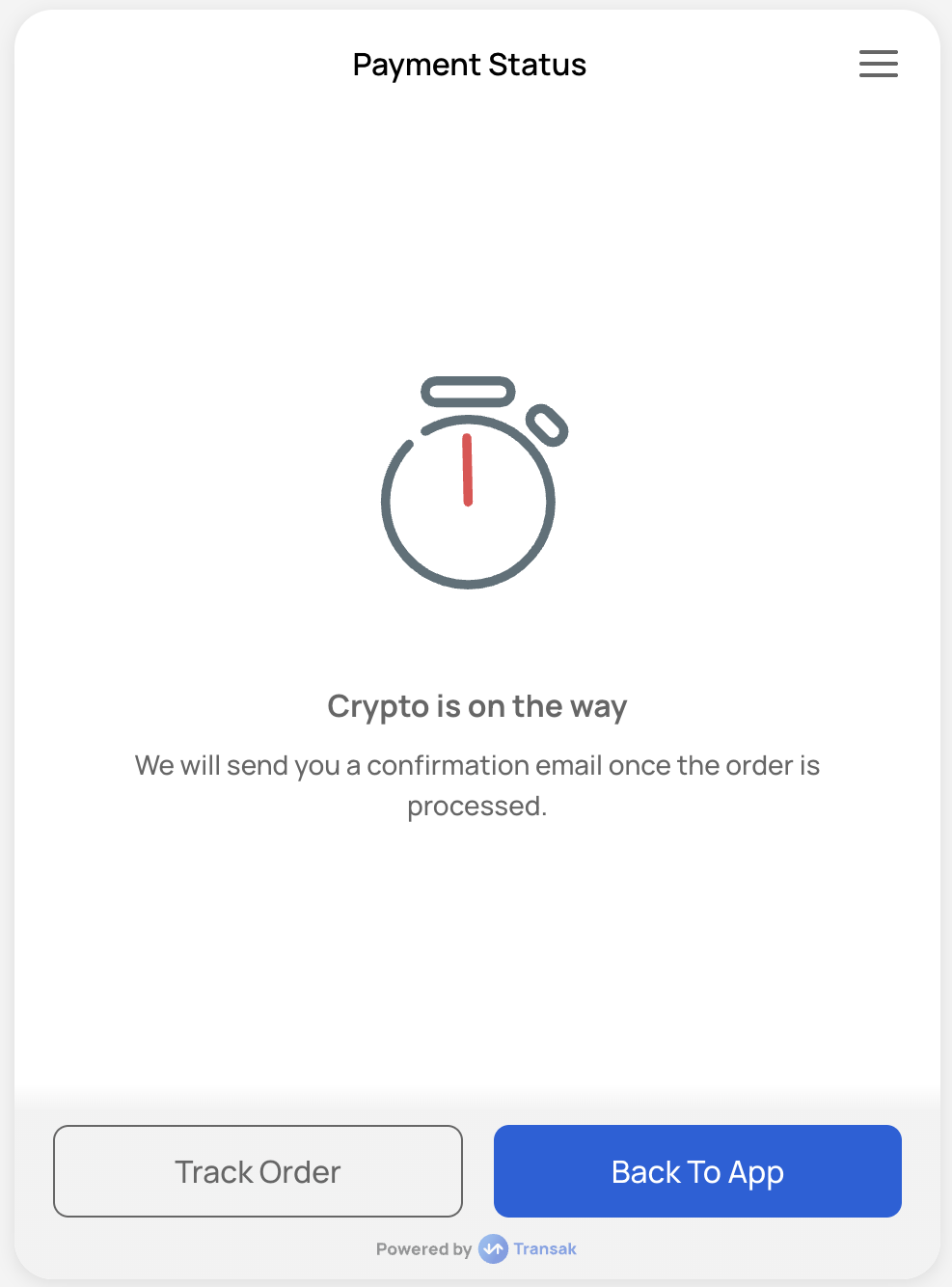This screenshot has height=1287, width=952.
Task: Tap the Track Order button
Action: pyautogui.click(x=258, y=1171)
